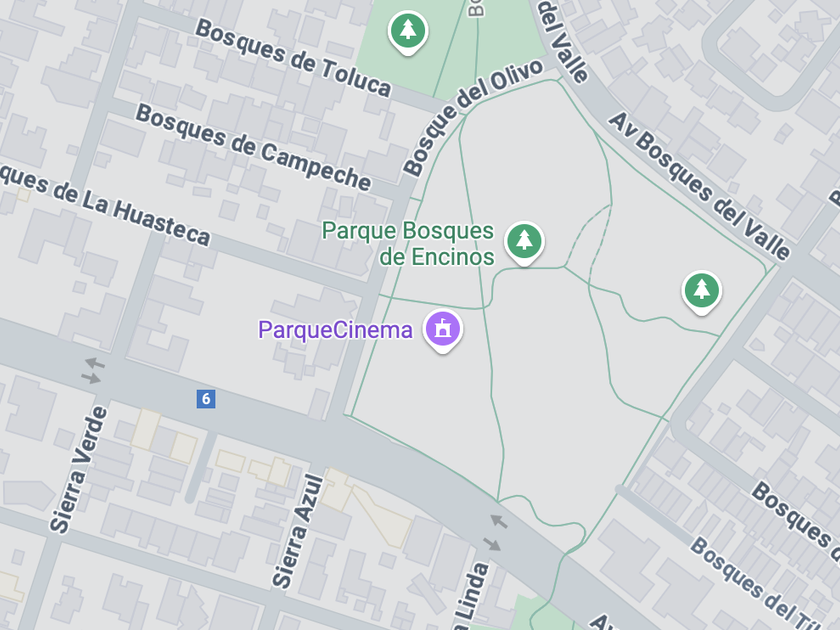Open the ParqueCinema map pin
Image resolution: width=840 pixels, height=630 pixels.
click(x=442, y=331)
